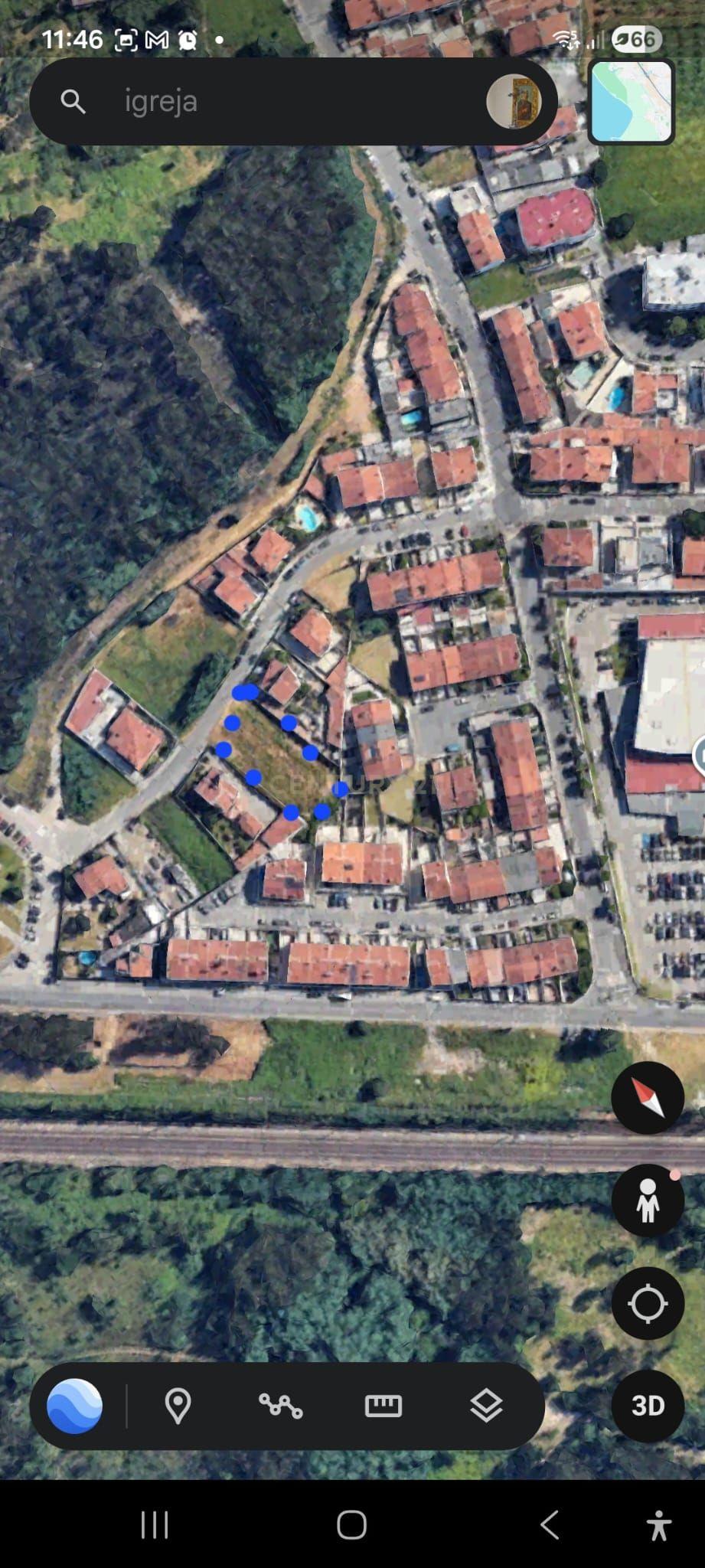Open the profile avatar in the search bar
The width and height of the screenshot is (705, 1568).
click(514, 101)
